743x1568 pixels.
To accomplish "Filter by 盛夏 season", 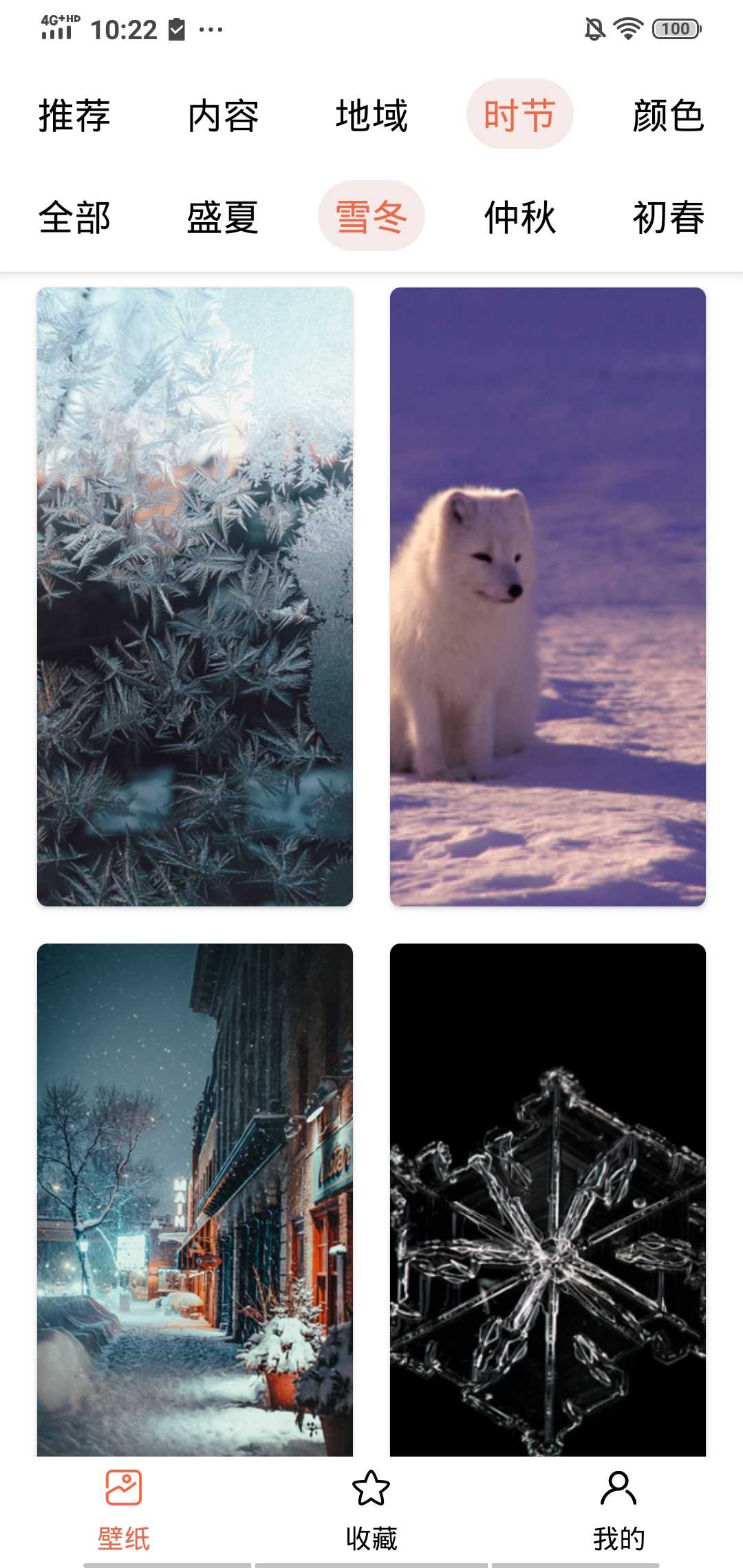I will [x=223, y=217].
